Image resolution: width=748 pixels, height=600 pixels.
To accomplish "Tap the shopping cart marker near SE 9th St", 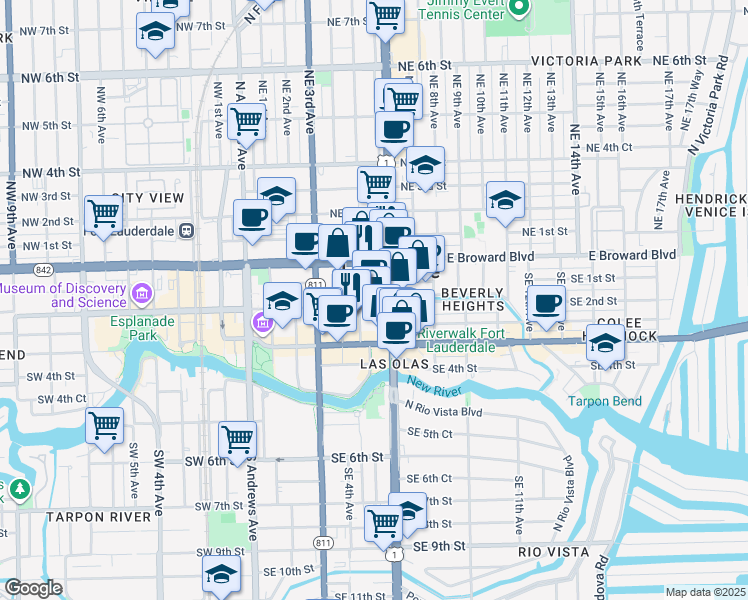I will pyautogui.click(x=383, y=521).
